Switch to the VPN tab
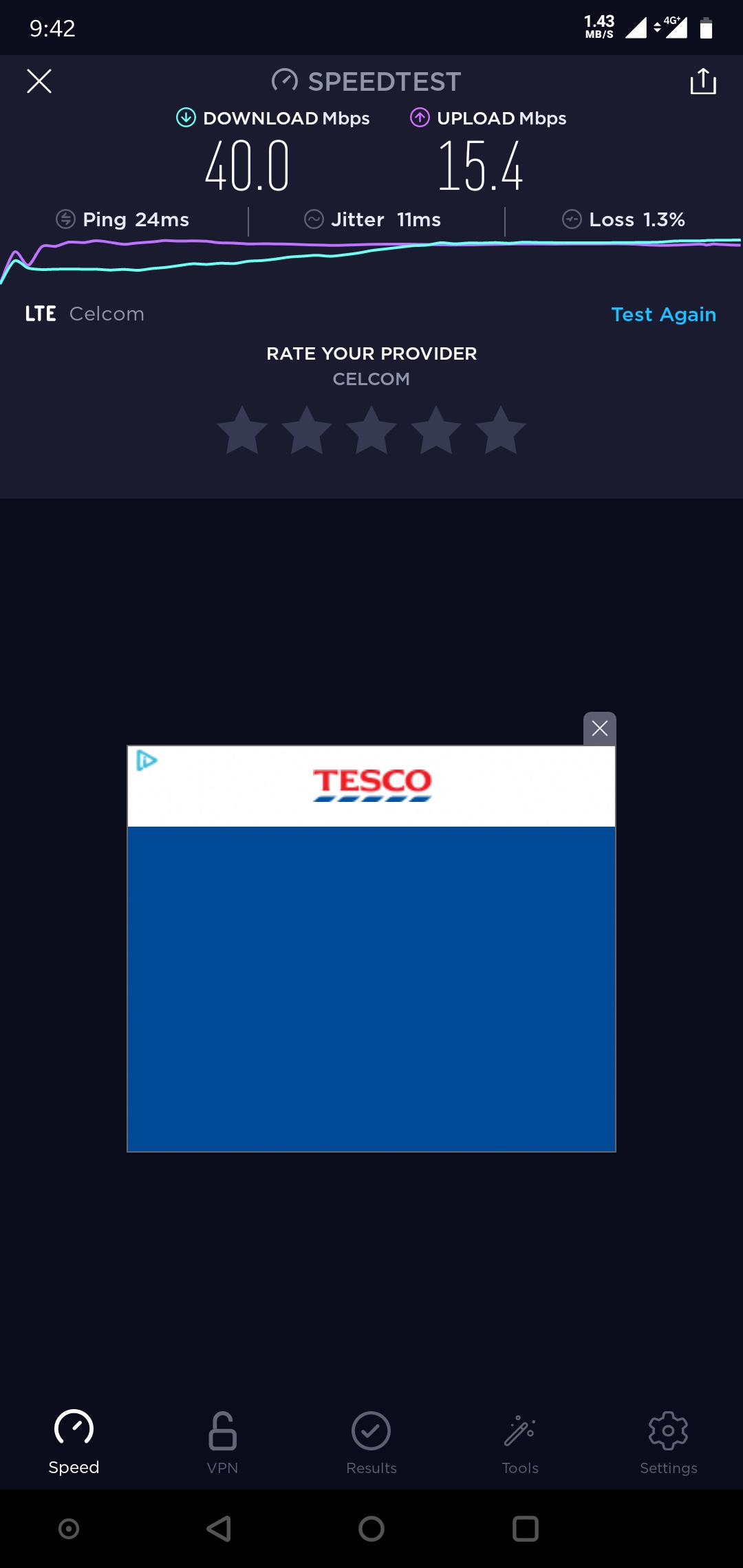This screenshot has width=743, height=1568. tap(222, 1443)
